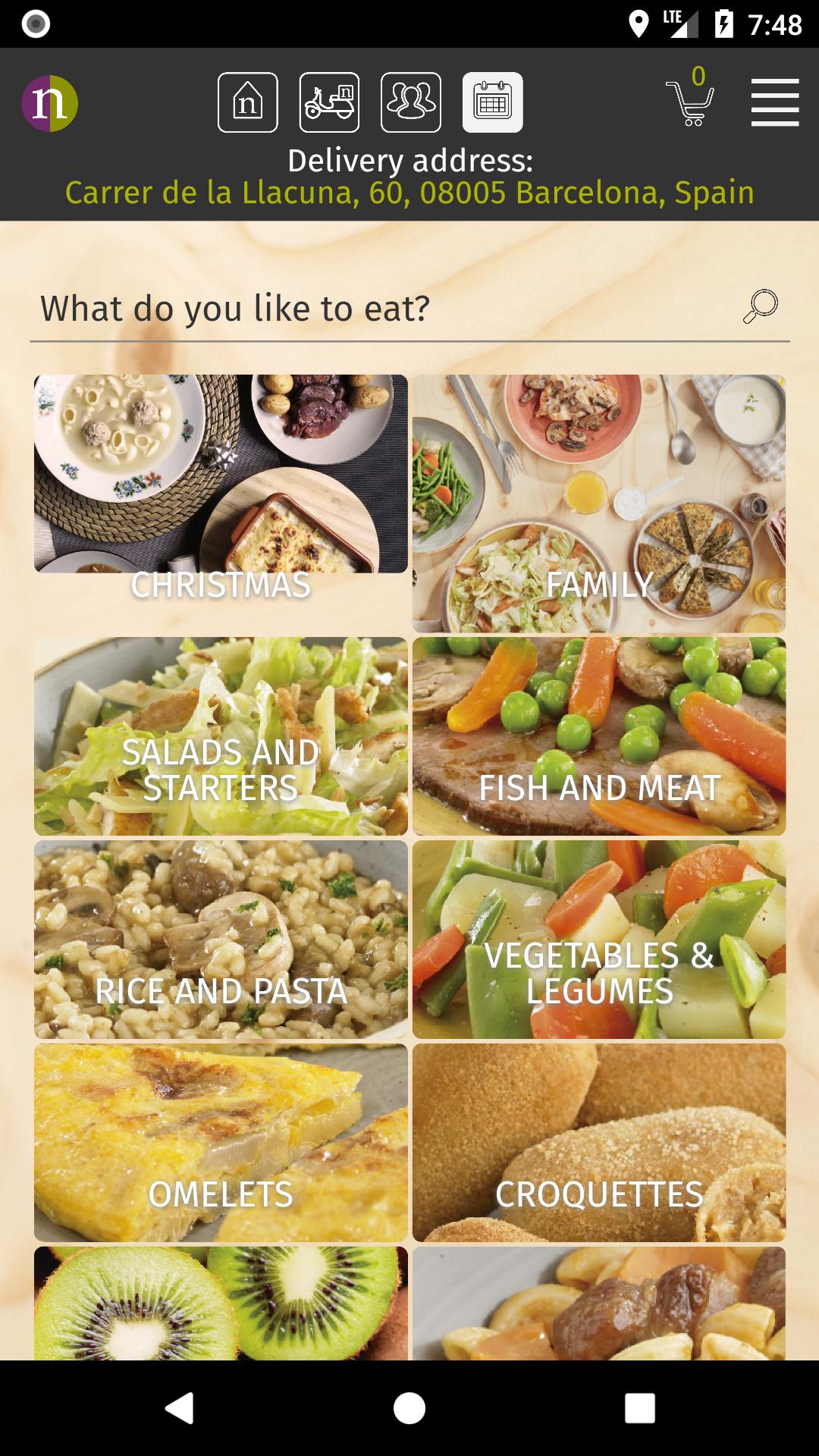The width and height of the screenshot is (819, 1456).
Task: Focus the 'What do you like to eat?' field
Action: click(x=379, y=309)
